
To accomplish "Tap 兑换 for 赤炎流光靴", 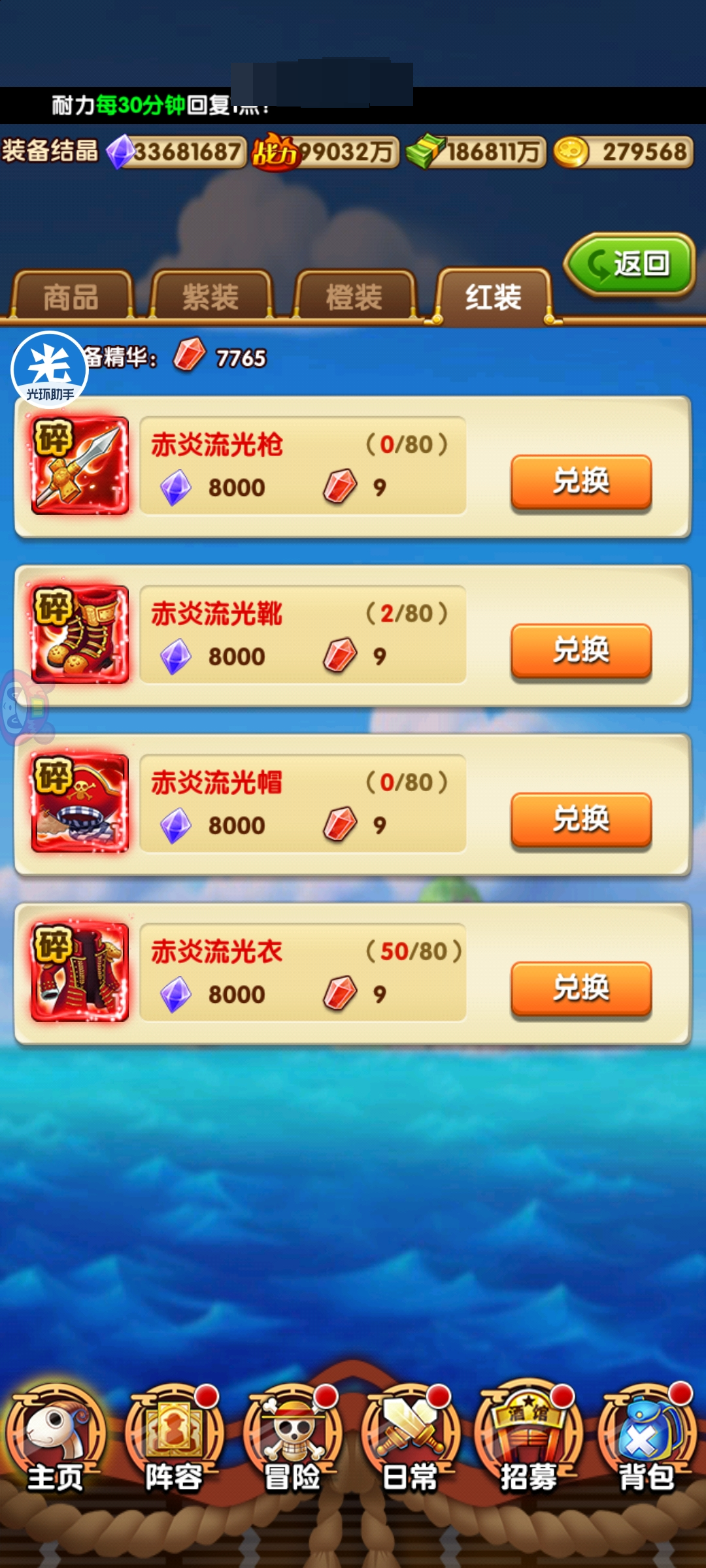I will click(580, 651).
